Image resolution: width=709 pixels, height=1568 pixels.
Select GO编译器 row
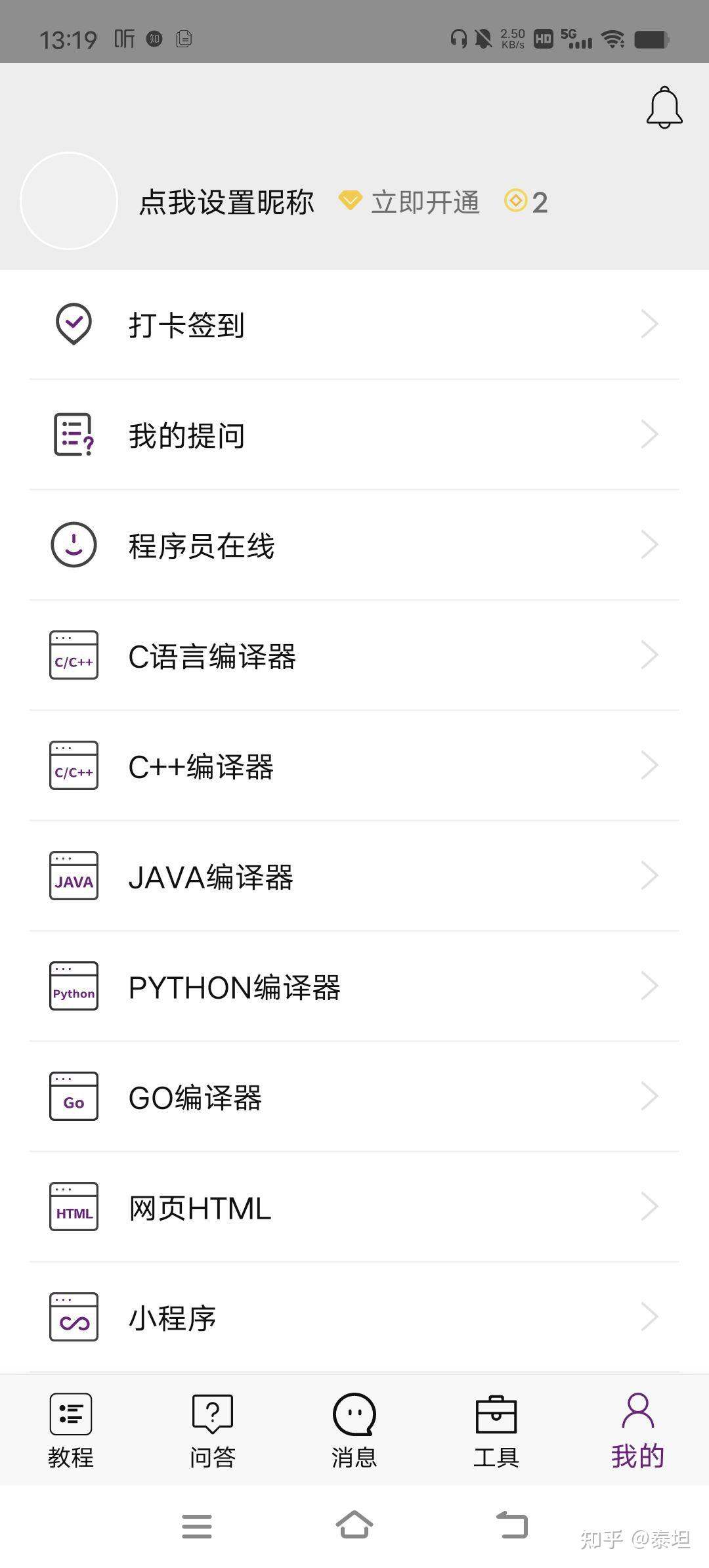pos(354,1097)
